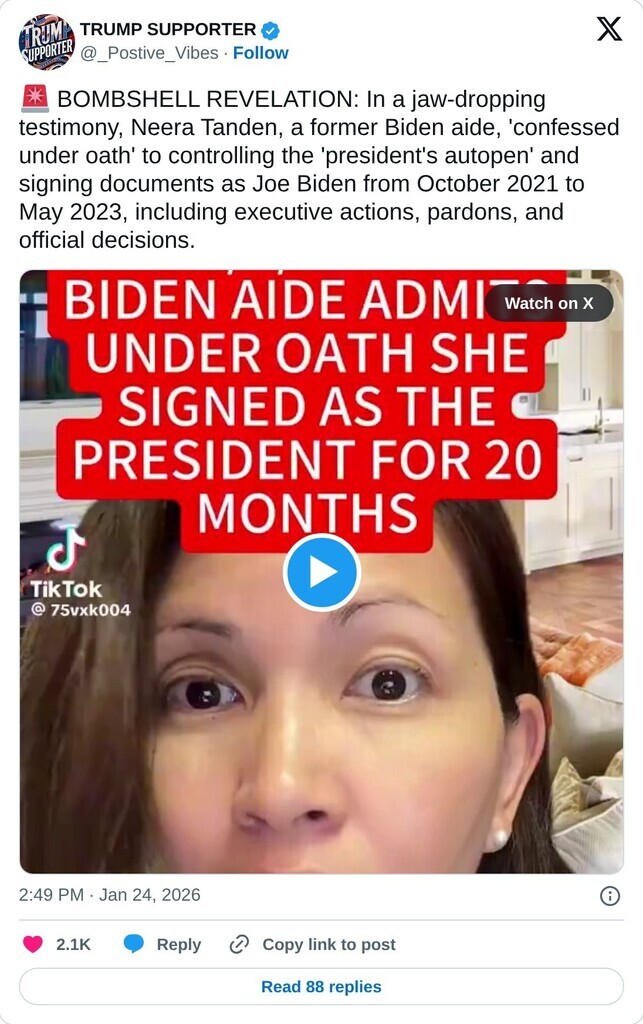The height and width of the screenshot is (1024, 643).
Task: Copy link to post
Action: coord(312,944)
